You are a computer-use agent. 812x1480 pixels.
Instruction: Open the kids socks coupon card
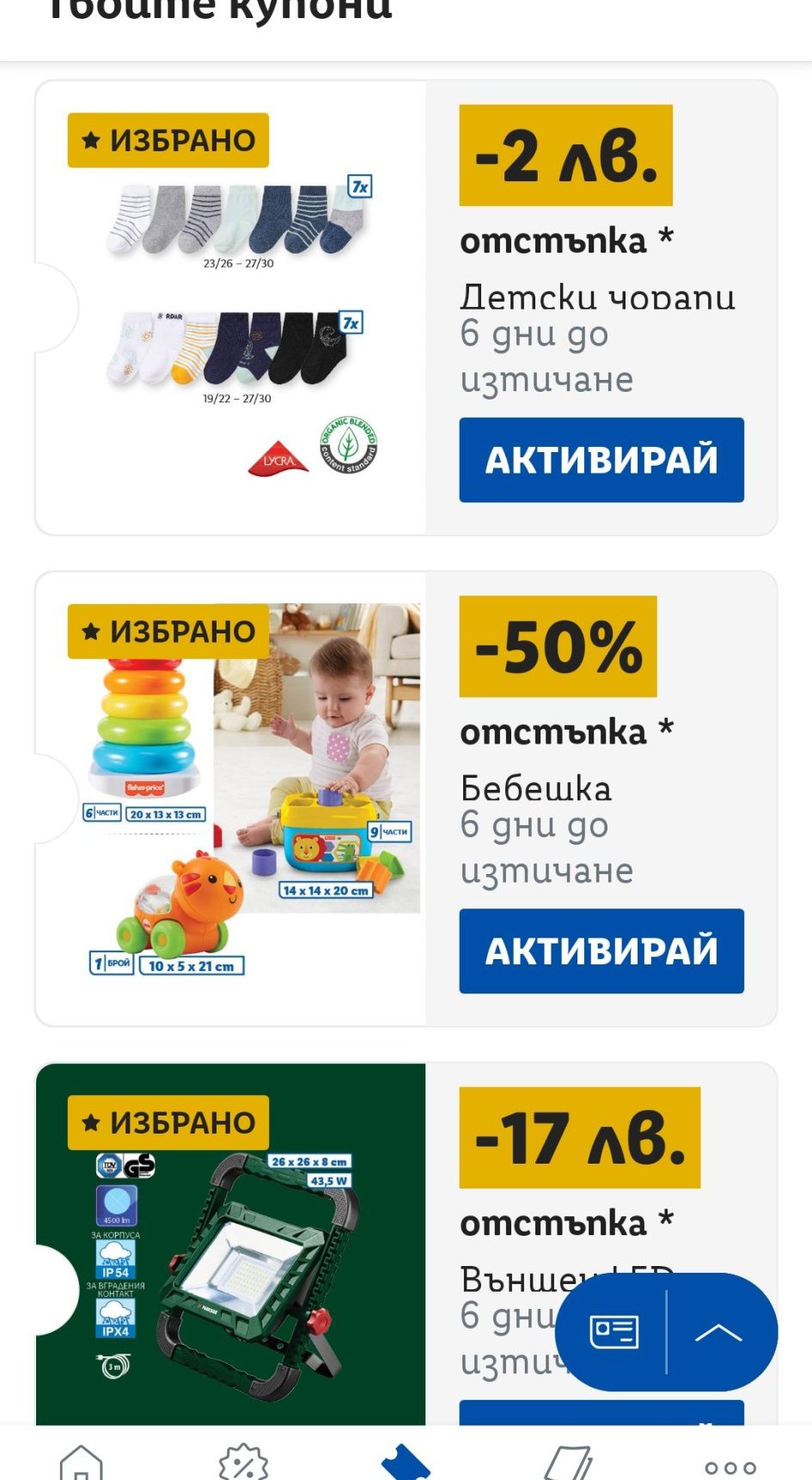tap(230, 308)
